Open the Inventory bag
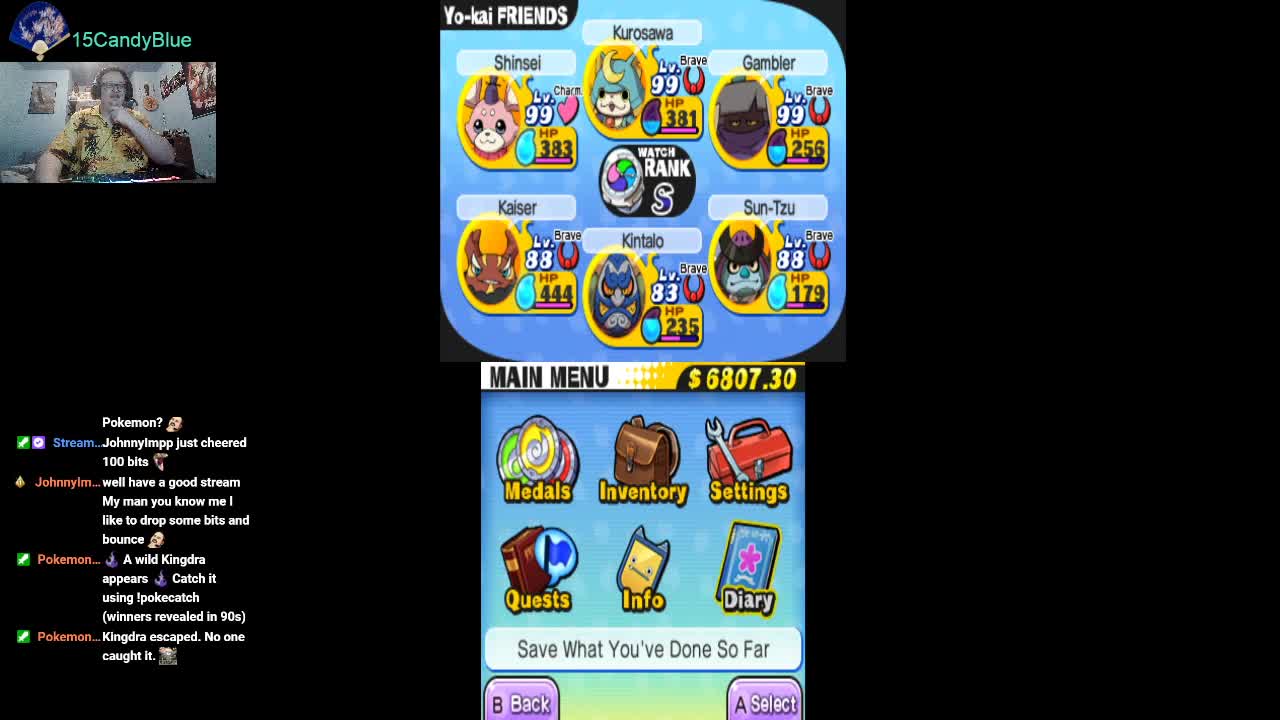This screenshot has height=720, width=1280. click(643, 460)
